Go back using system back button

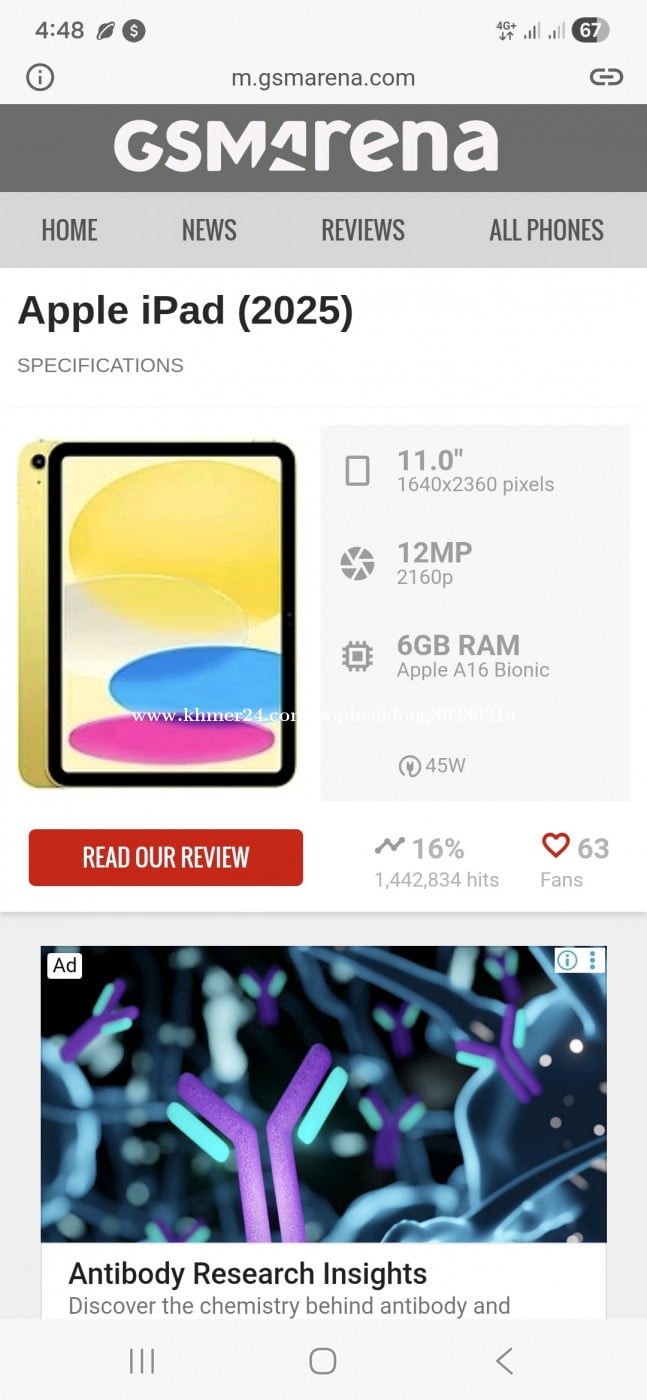click(504, 1360)
